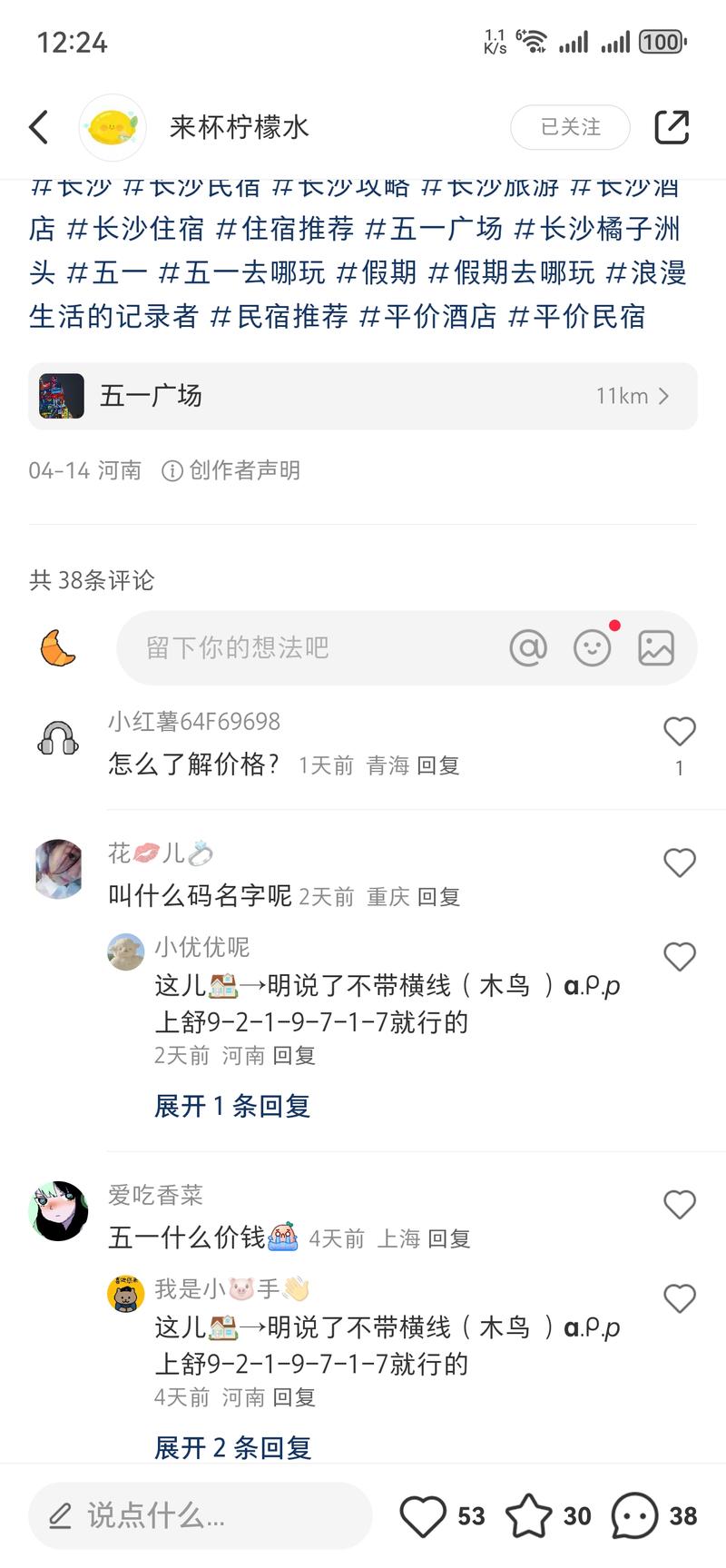This screenshot has width=726, height=1568.
Task: Expand 2 replies under 我是小猪手's comment
Action: pos(231,1447)
